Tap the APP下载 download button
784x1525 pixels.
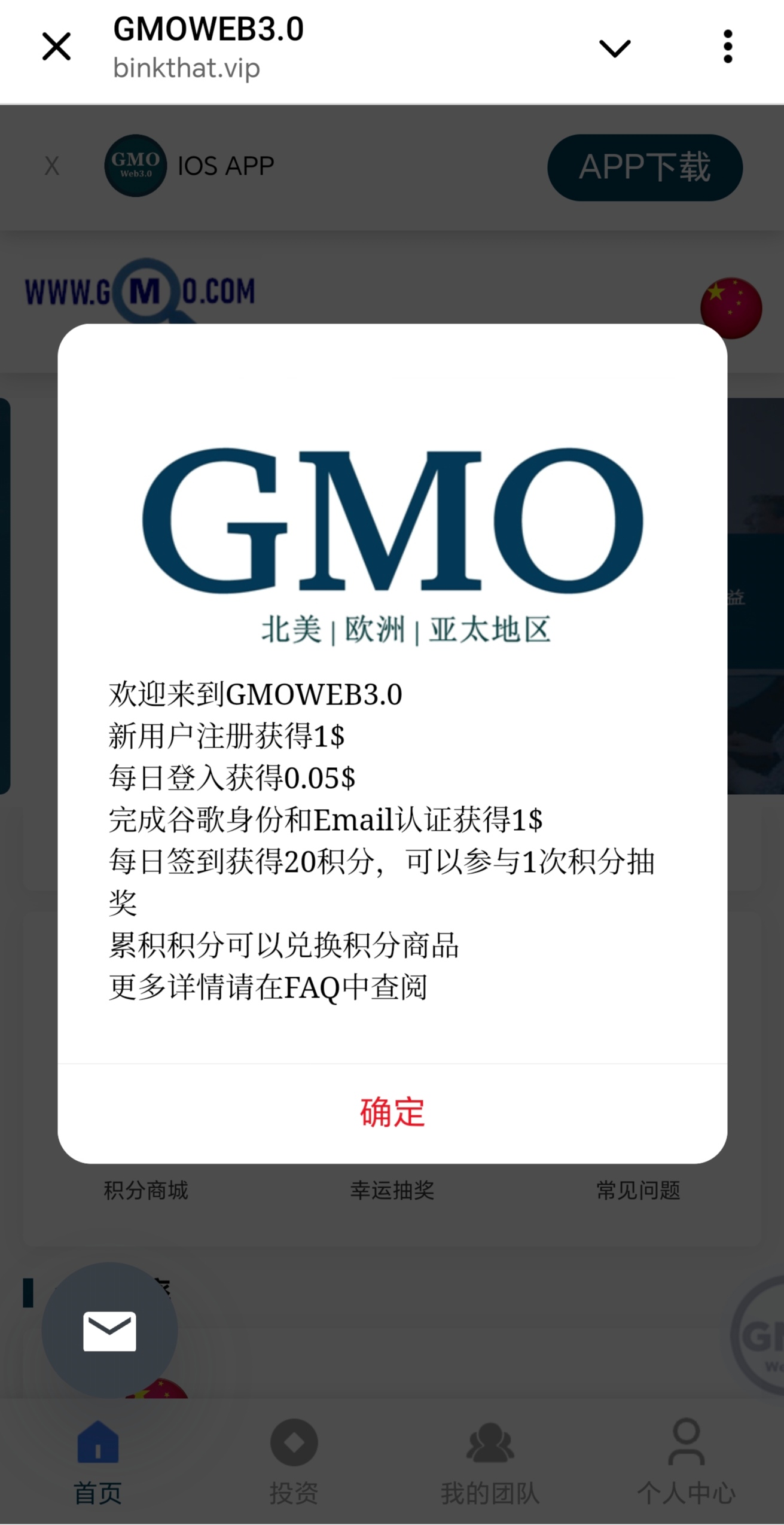click(x=645, y=167)
